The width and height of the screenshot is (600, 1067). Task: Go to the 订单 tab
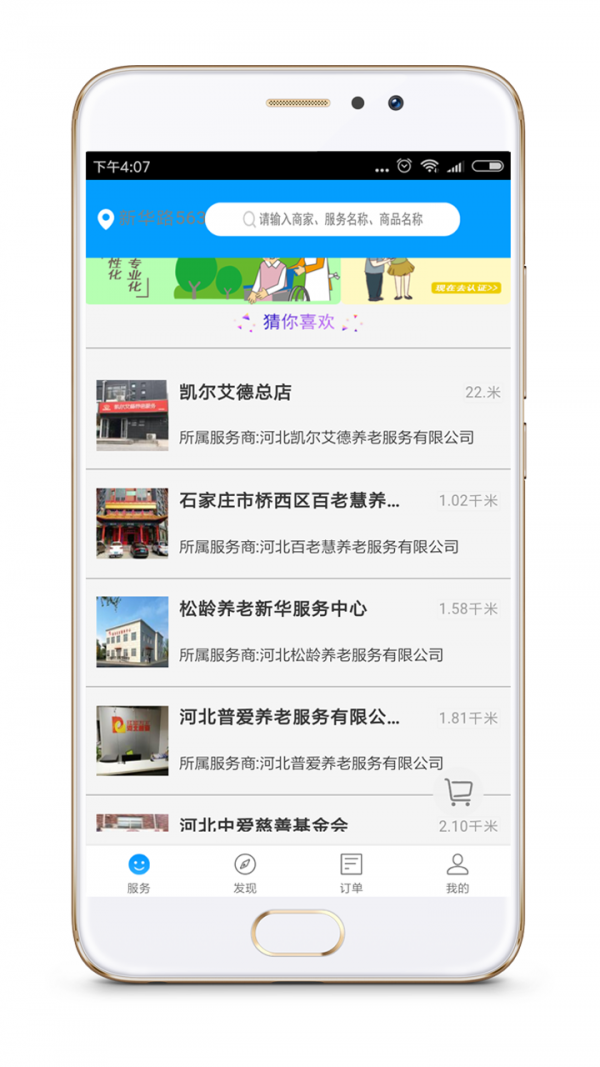pyautogui.click(x=351, y=873)
